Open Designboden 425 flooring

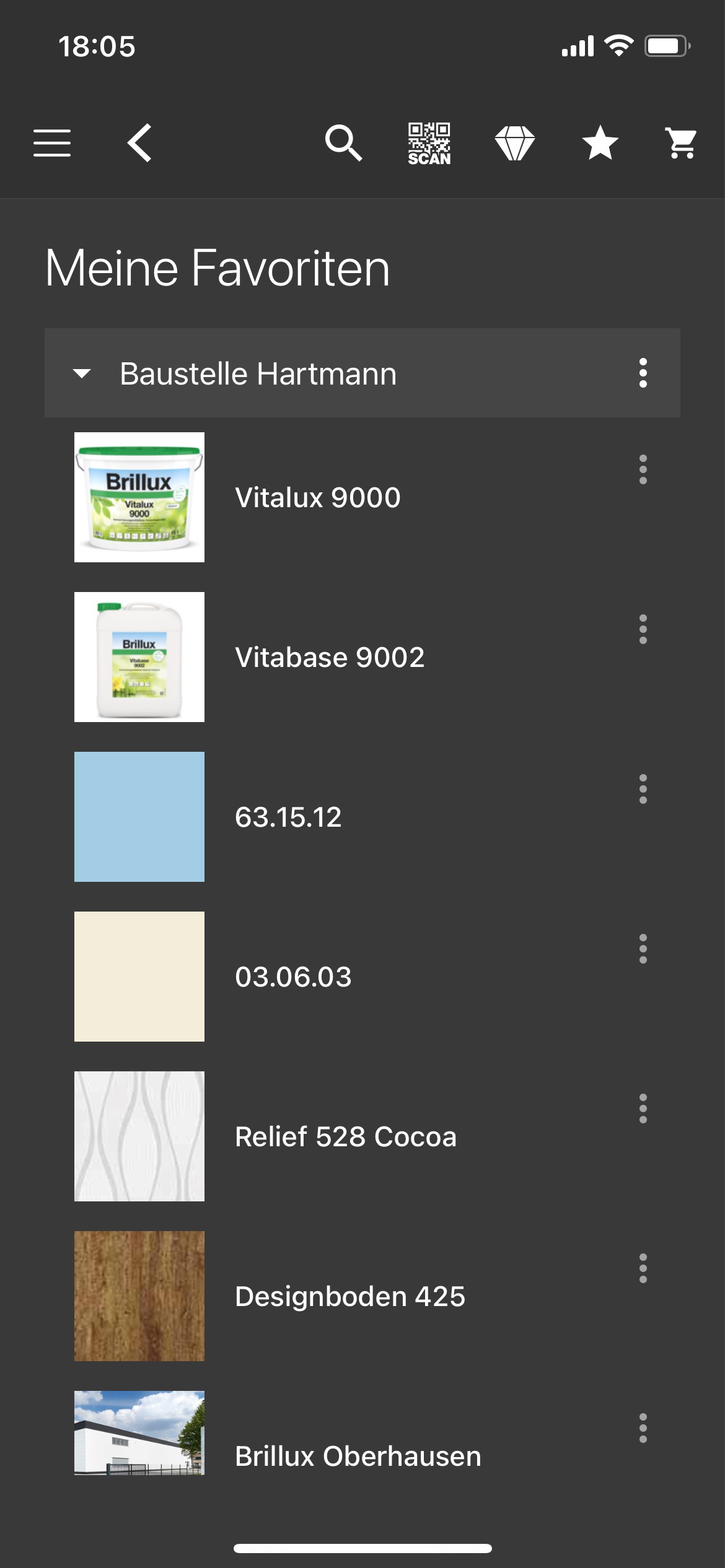[x=349, y=1296]
